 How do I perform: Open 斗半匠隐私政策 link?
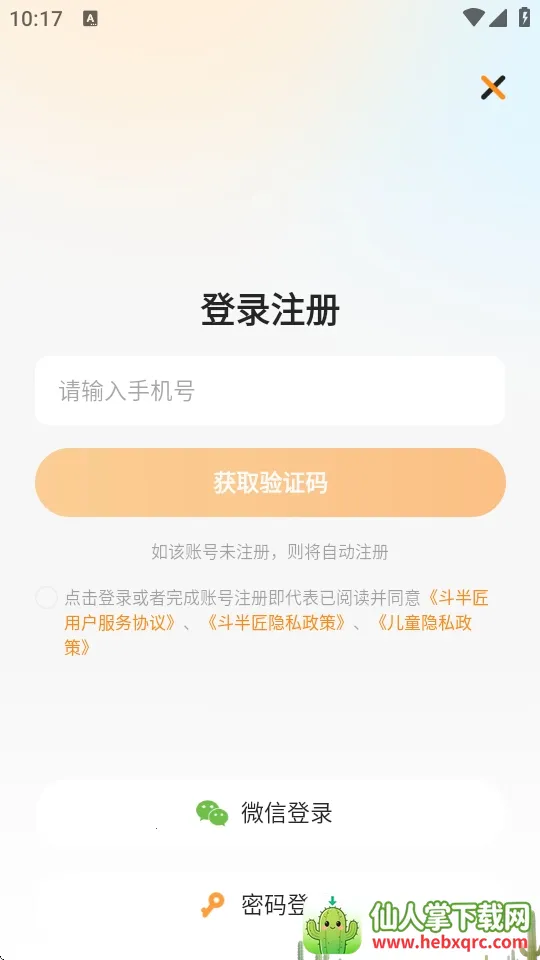click(x=274, y=623)
